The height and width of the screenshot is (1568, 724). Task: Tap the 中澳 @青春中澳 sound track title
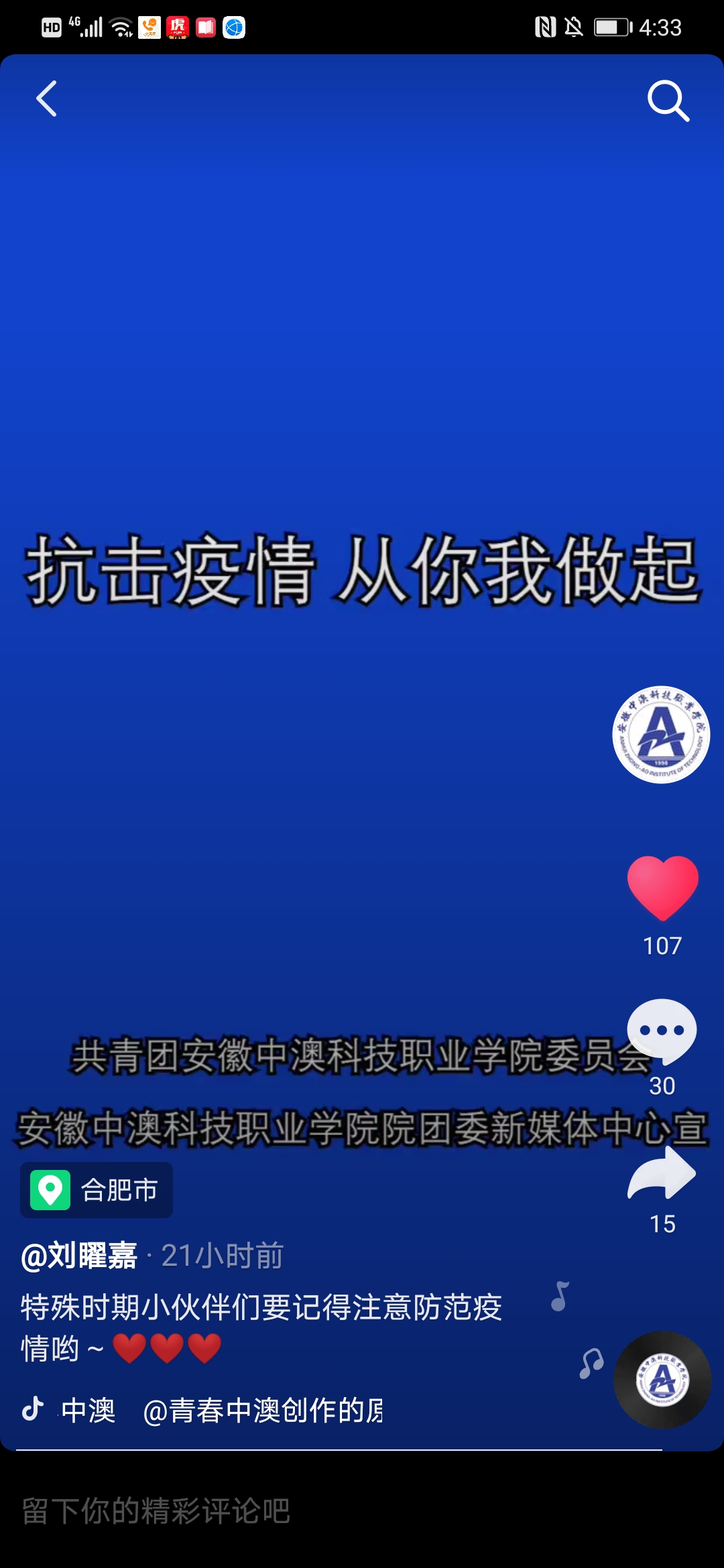pyautogui.click(x=221, y=1410)
